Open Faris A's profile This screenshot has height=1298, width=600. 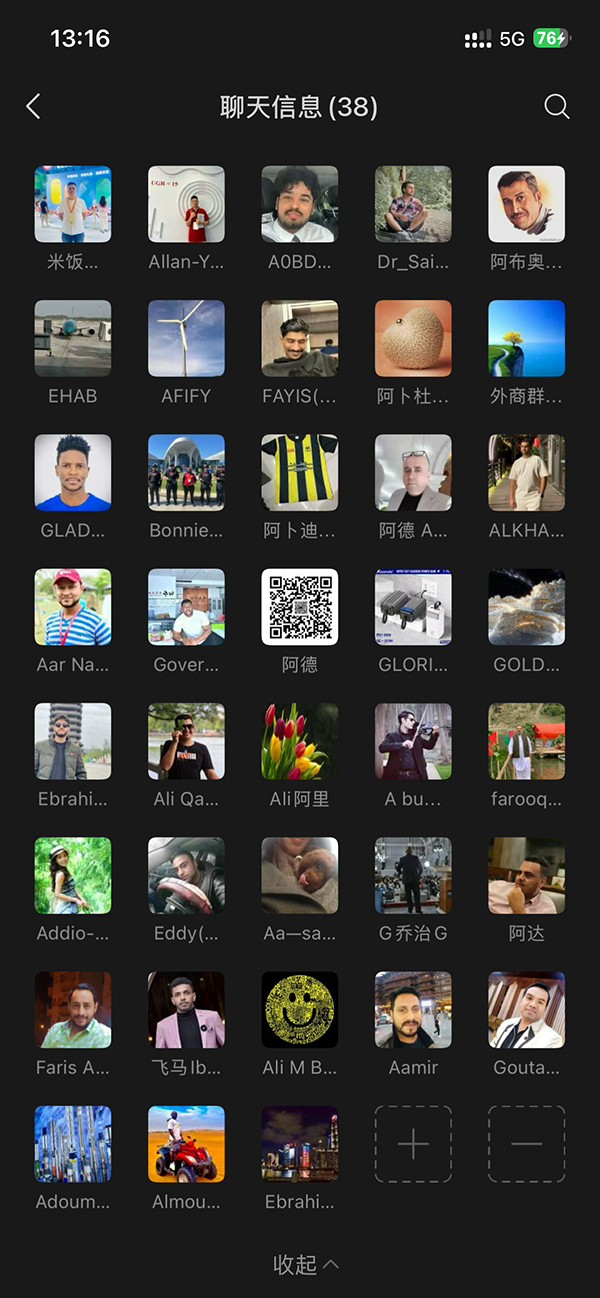click(73, 1010)
